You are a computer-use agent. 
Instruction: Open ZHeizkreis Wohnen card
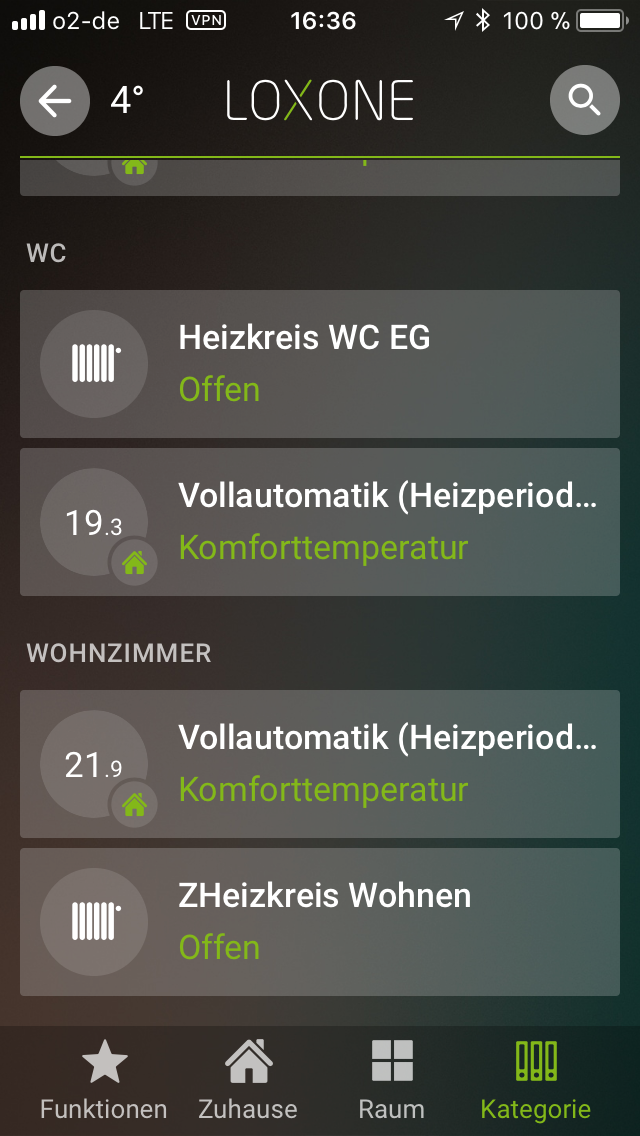click(320, 922)
